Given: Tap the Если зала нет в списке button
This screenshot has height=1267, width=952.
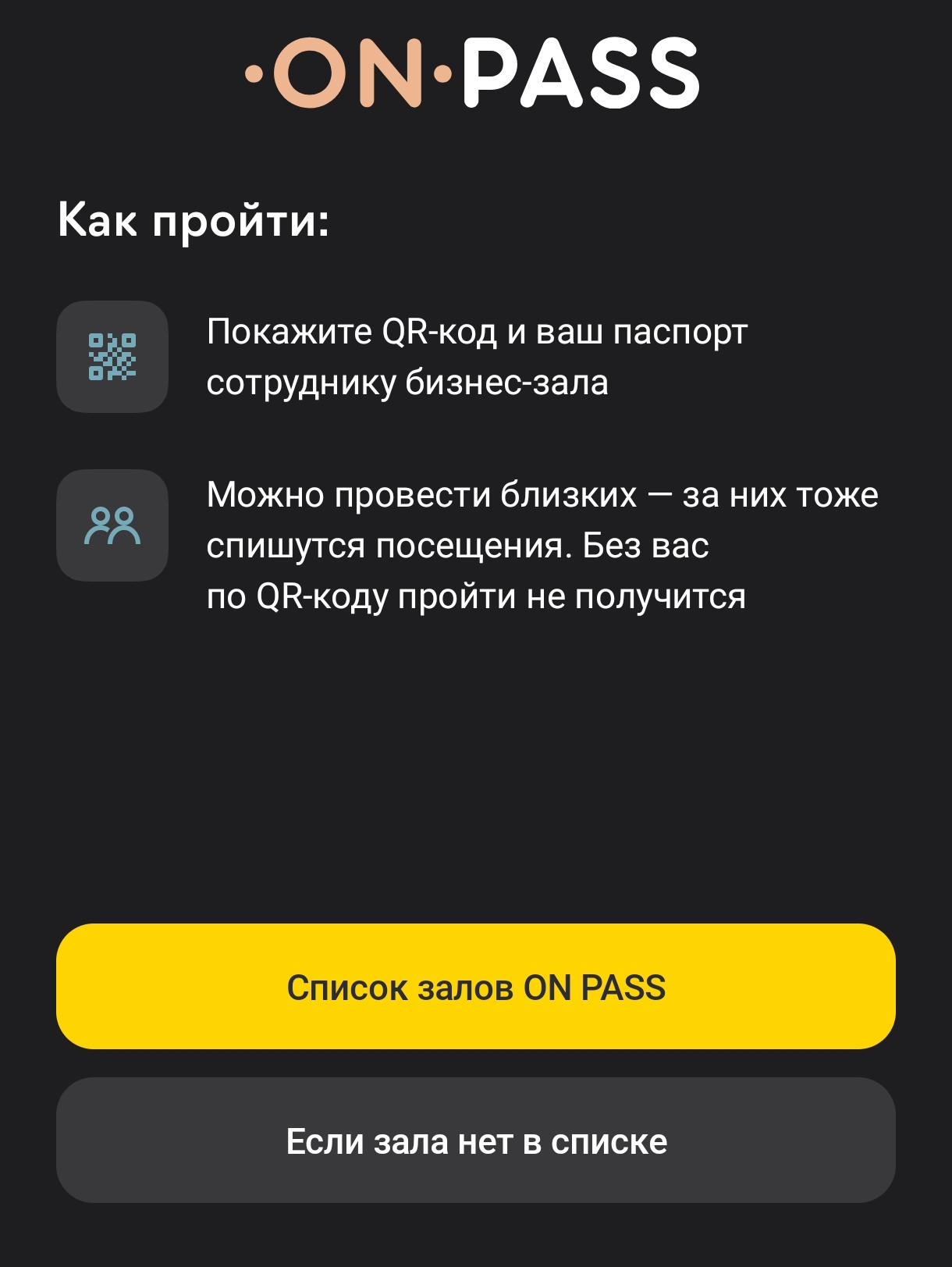Looking at the screenshot, I should [x=476, y=1141].
